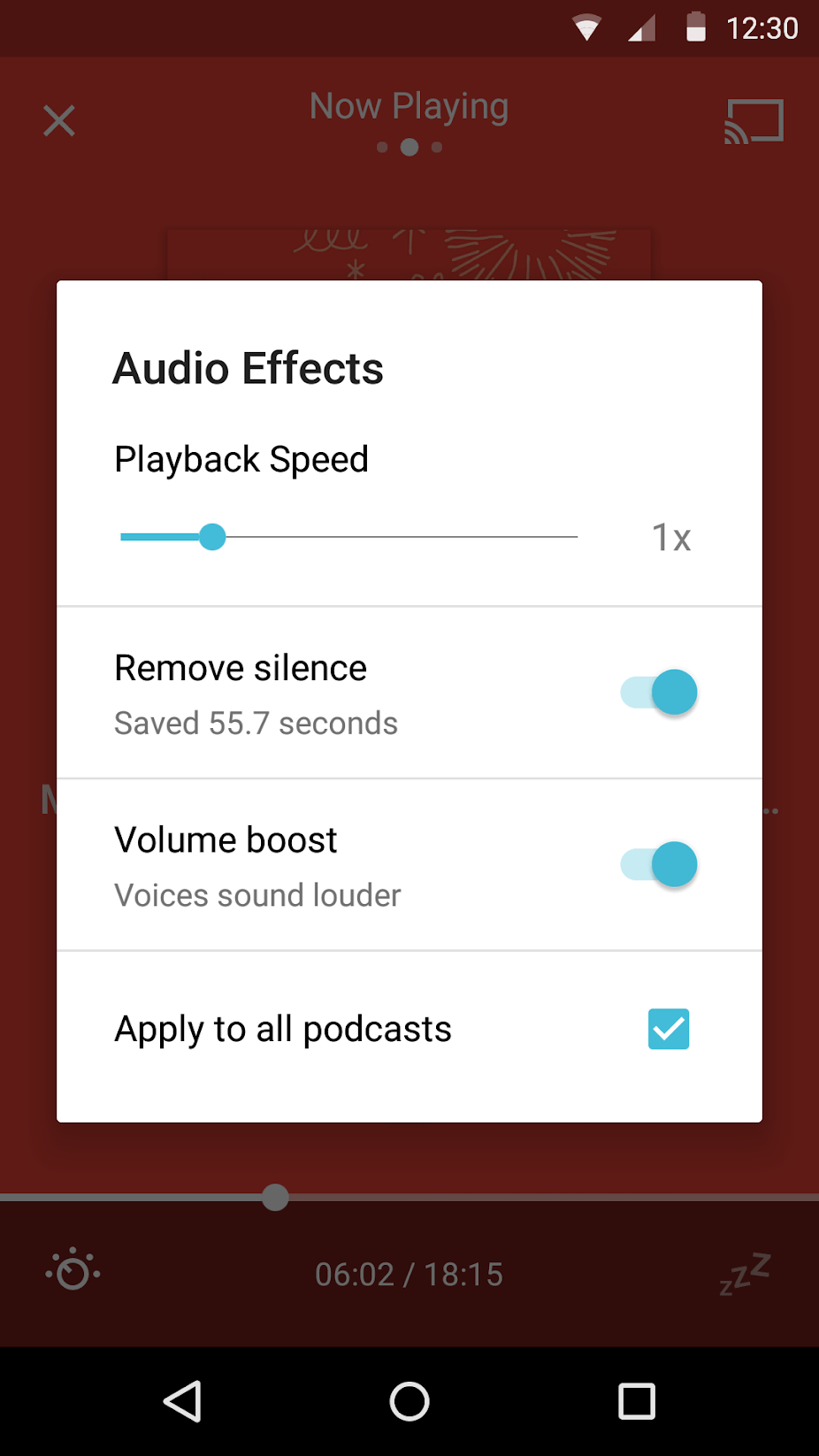Disable the Volume boost switch

point(659,864)
